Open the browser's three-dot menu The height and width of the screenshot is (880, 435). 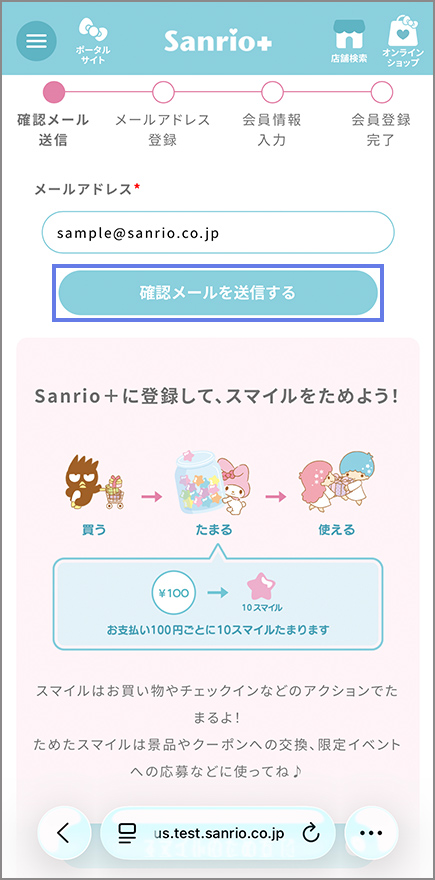[371, 833]
